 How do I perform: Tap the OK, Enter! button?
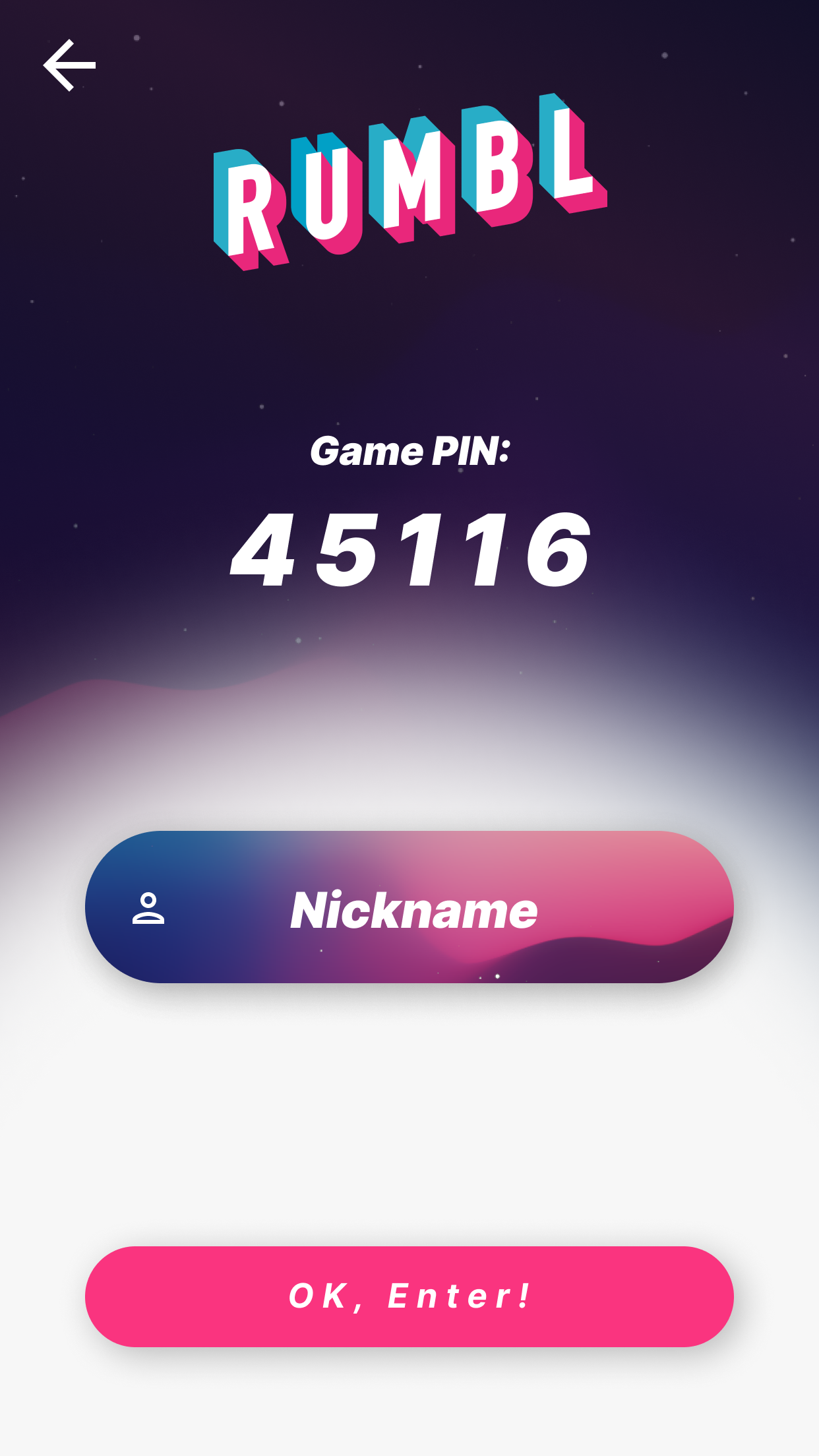[x=409, y=1296]
